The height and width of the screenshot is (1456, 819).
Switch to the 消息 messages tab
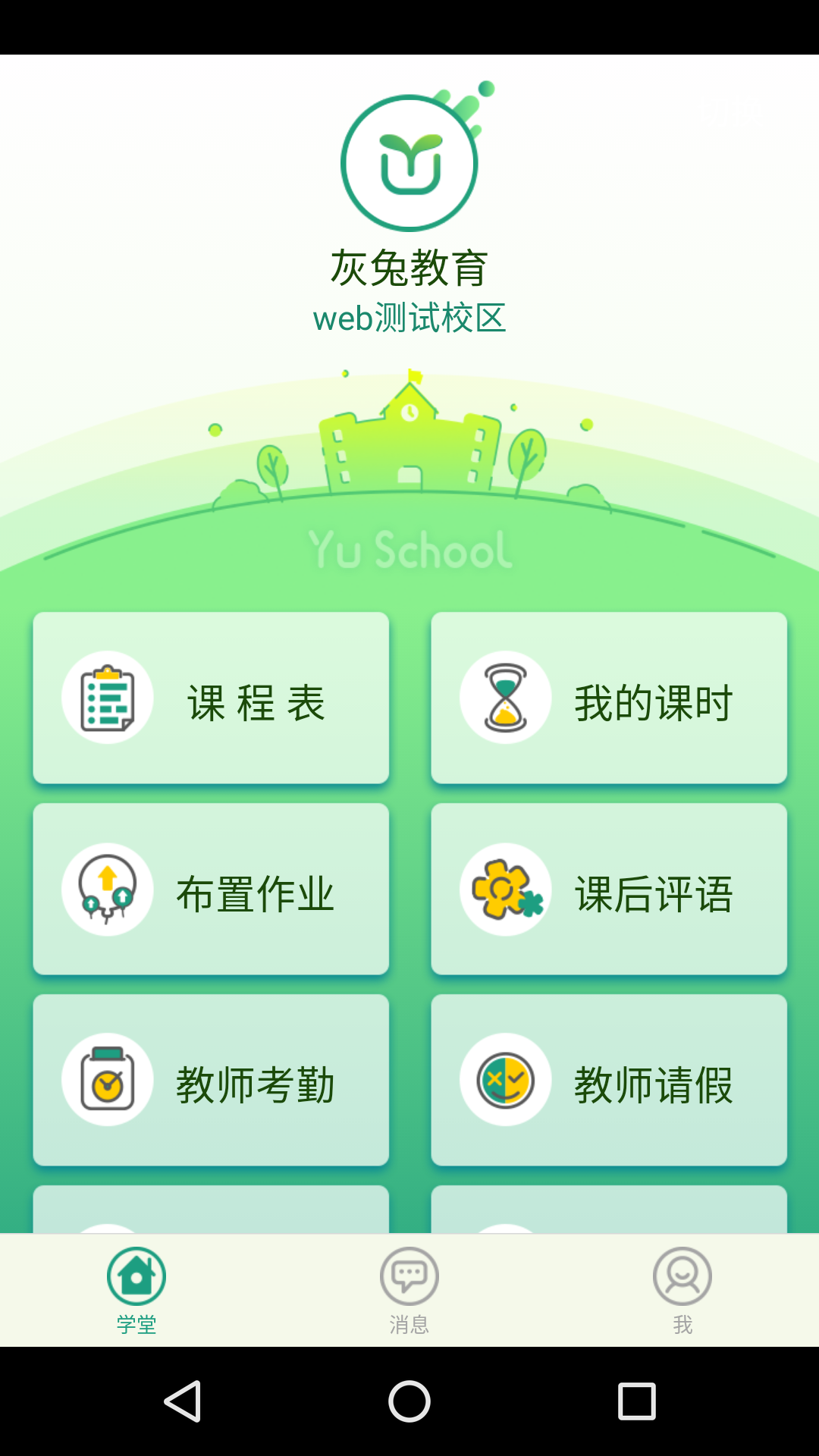(409, 1291)
